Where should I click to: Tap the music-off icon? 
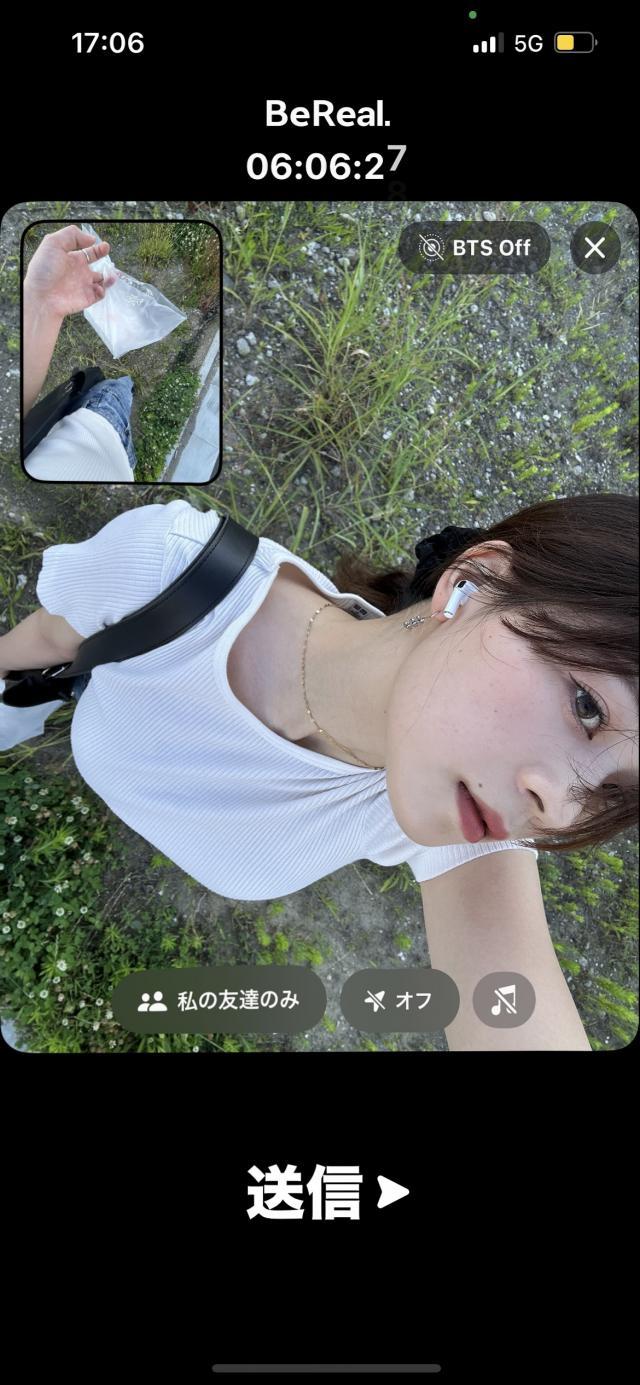[x=504, y=1000]
